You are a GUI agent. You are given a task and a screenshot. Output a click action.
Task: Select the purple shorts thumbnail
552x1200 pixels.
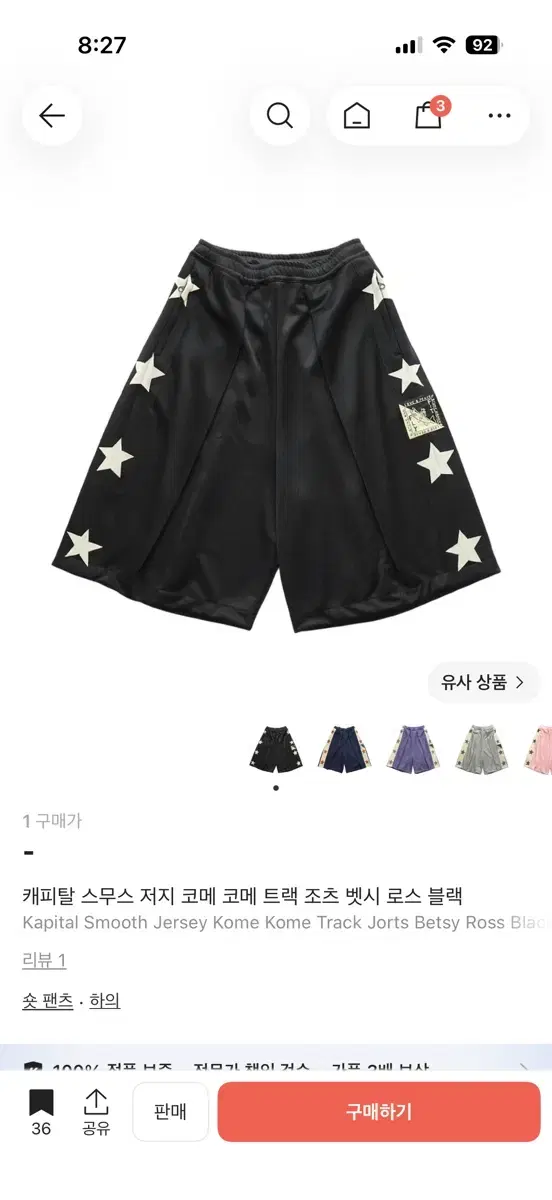tap(412, 749)
